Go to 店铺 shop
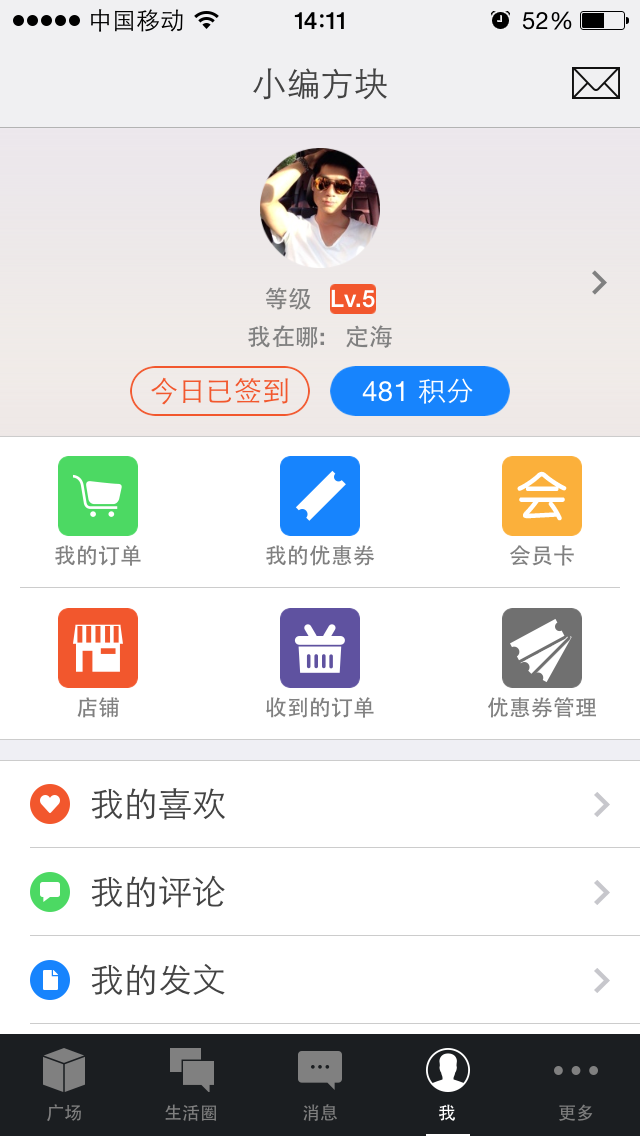 click(x=98, y=663)
